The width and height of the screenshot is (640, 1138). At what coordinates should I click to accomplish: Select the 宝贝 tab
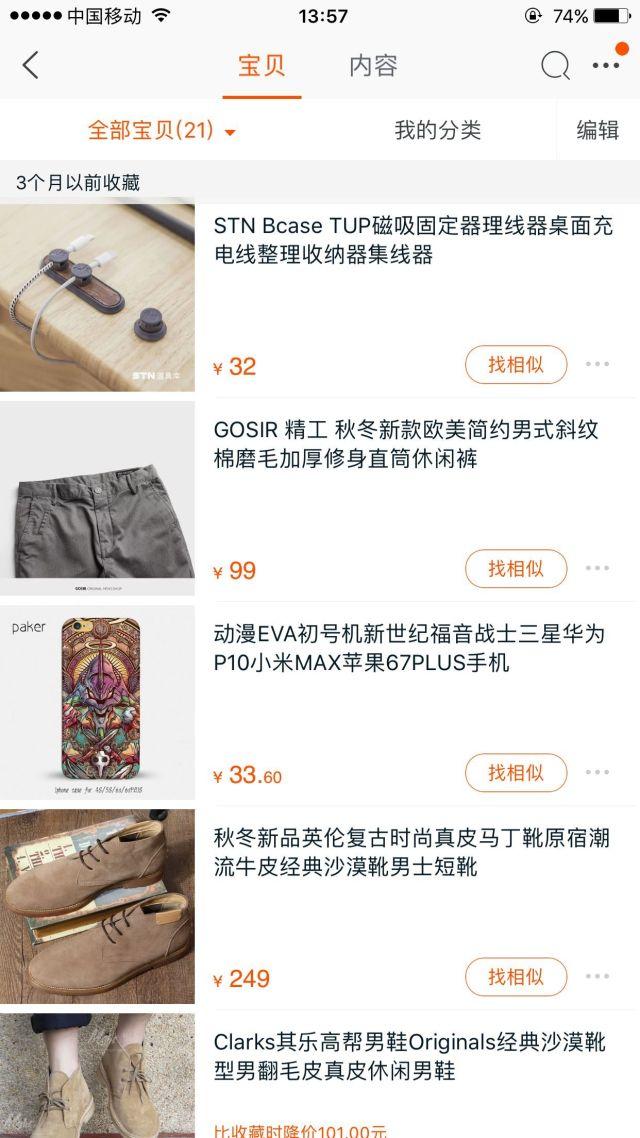point(261,66)
